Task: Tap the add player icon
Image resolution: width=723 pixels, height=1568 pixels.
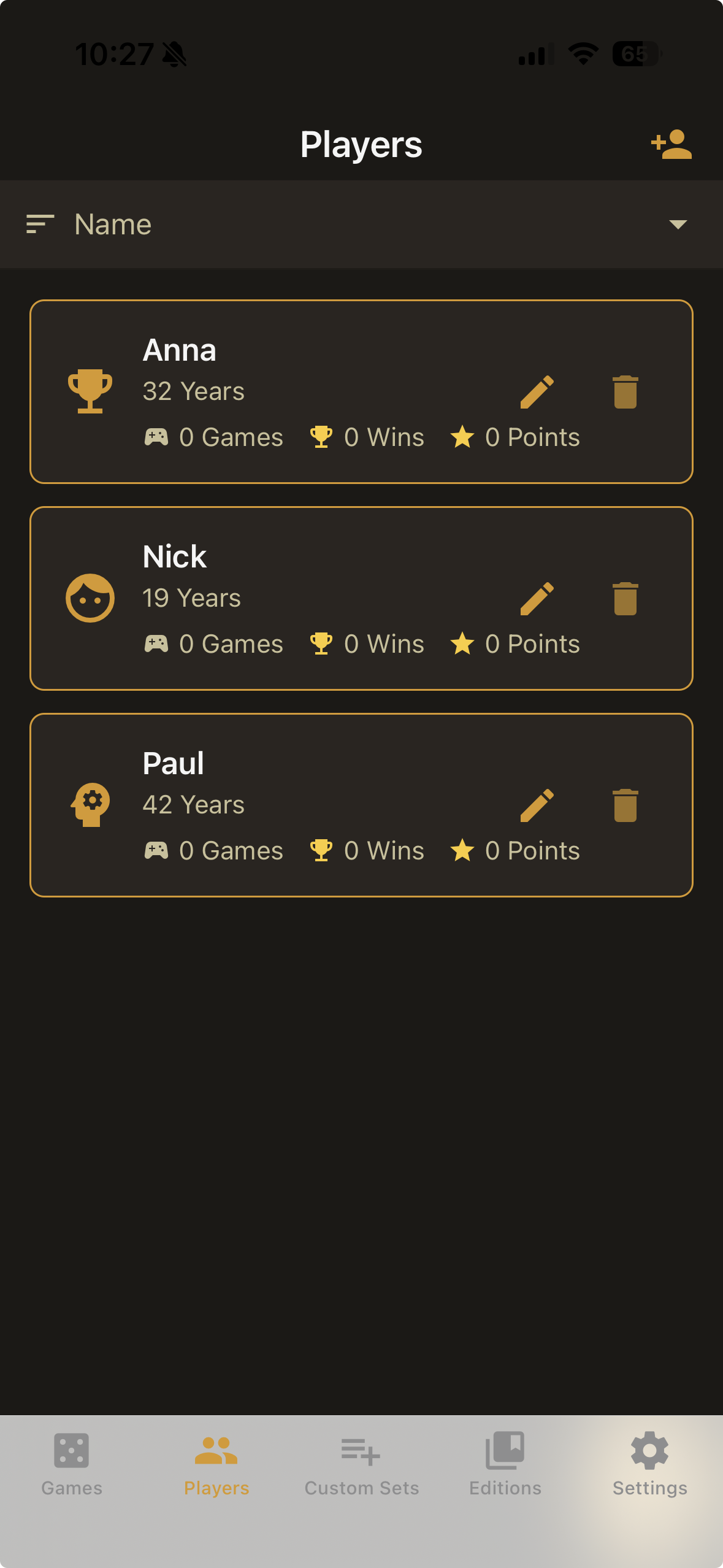Action: [x=671, y=145]
